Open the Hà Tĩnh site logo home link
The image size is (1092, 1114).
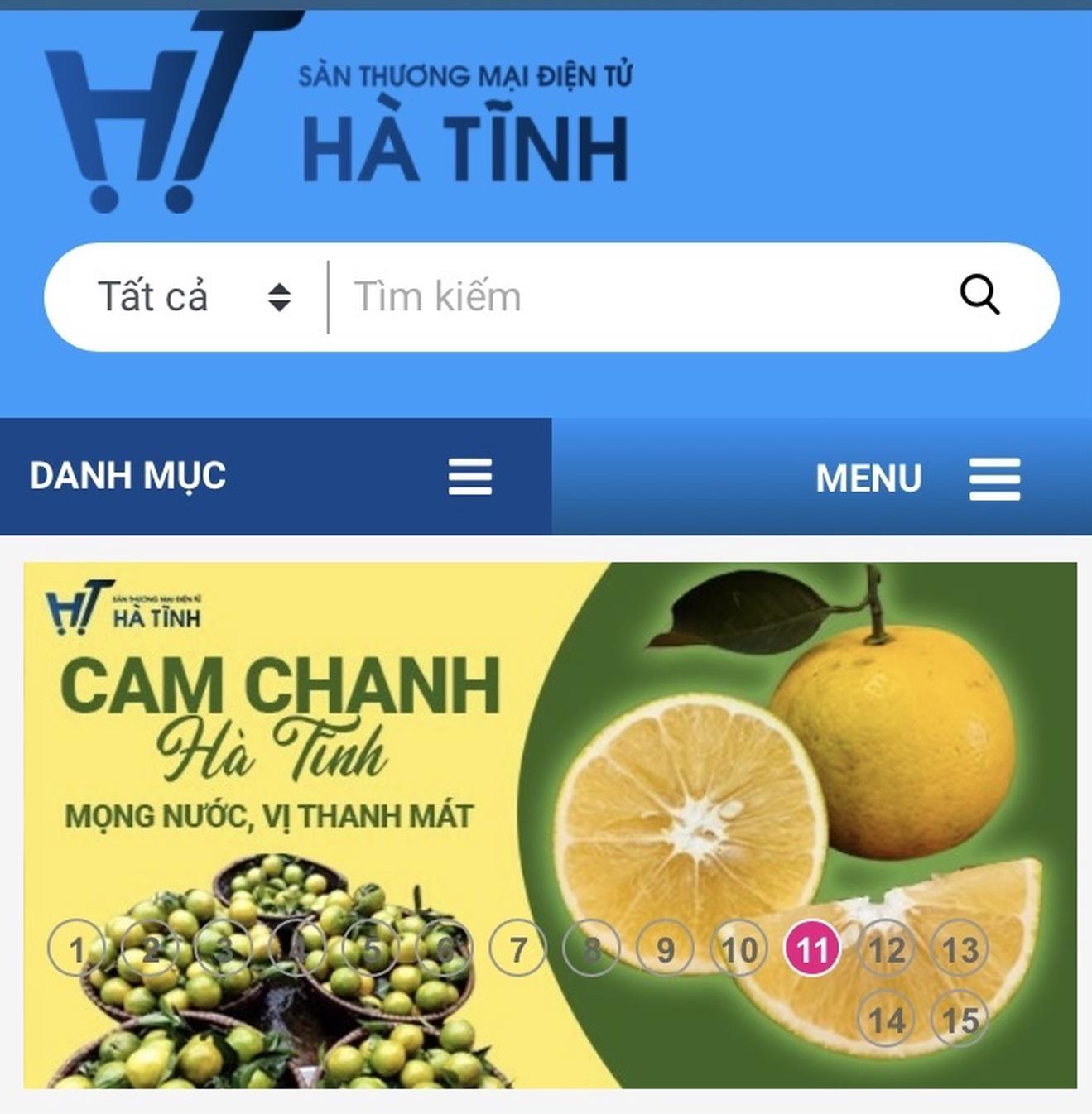335,112
